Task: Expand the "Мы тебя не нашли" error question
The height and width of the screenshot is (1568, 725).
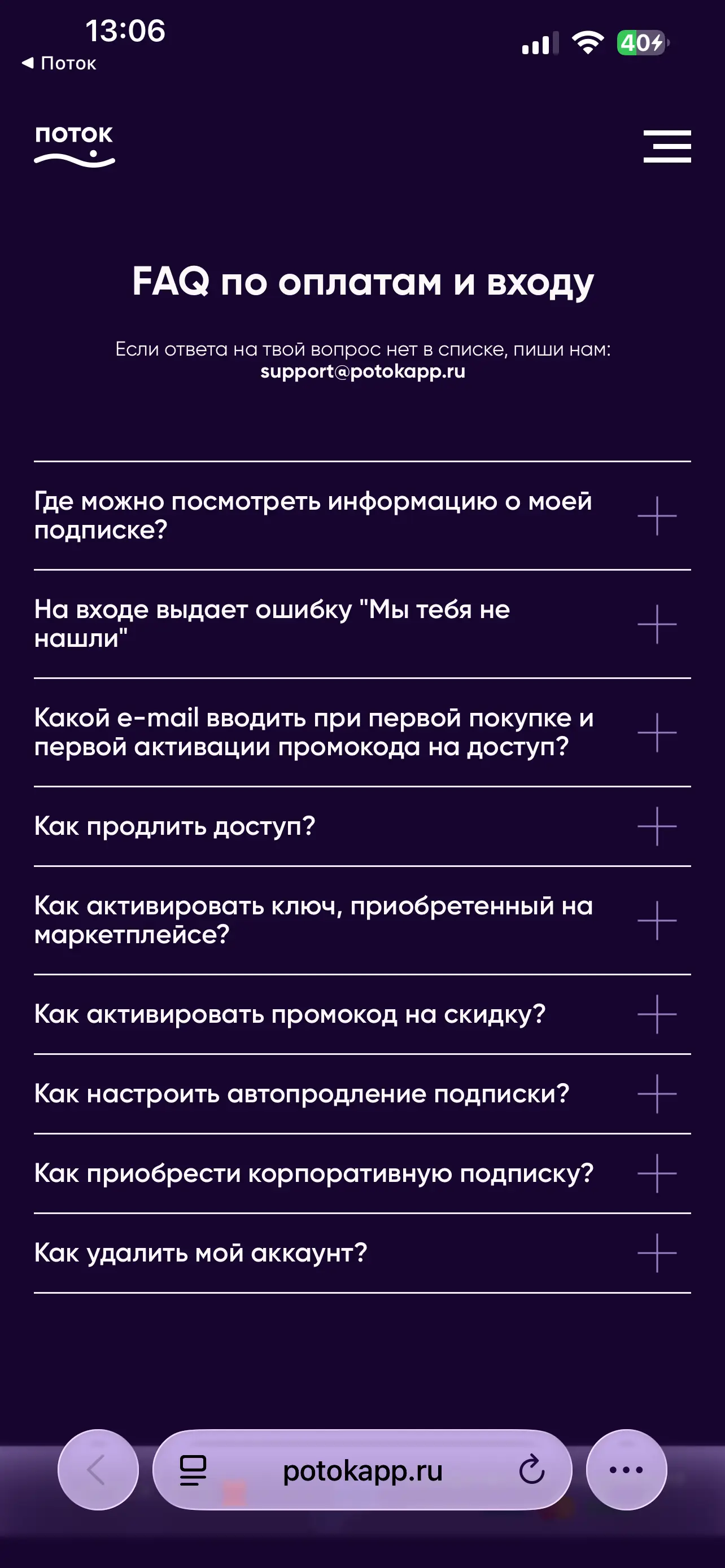Action: (656, 624)
